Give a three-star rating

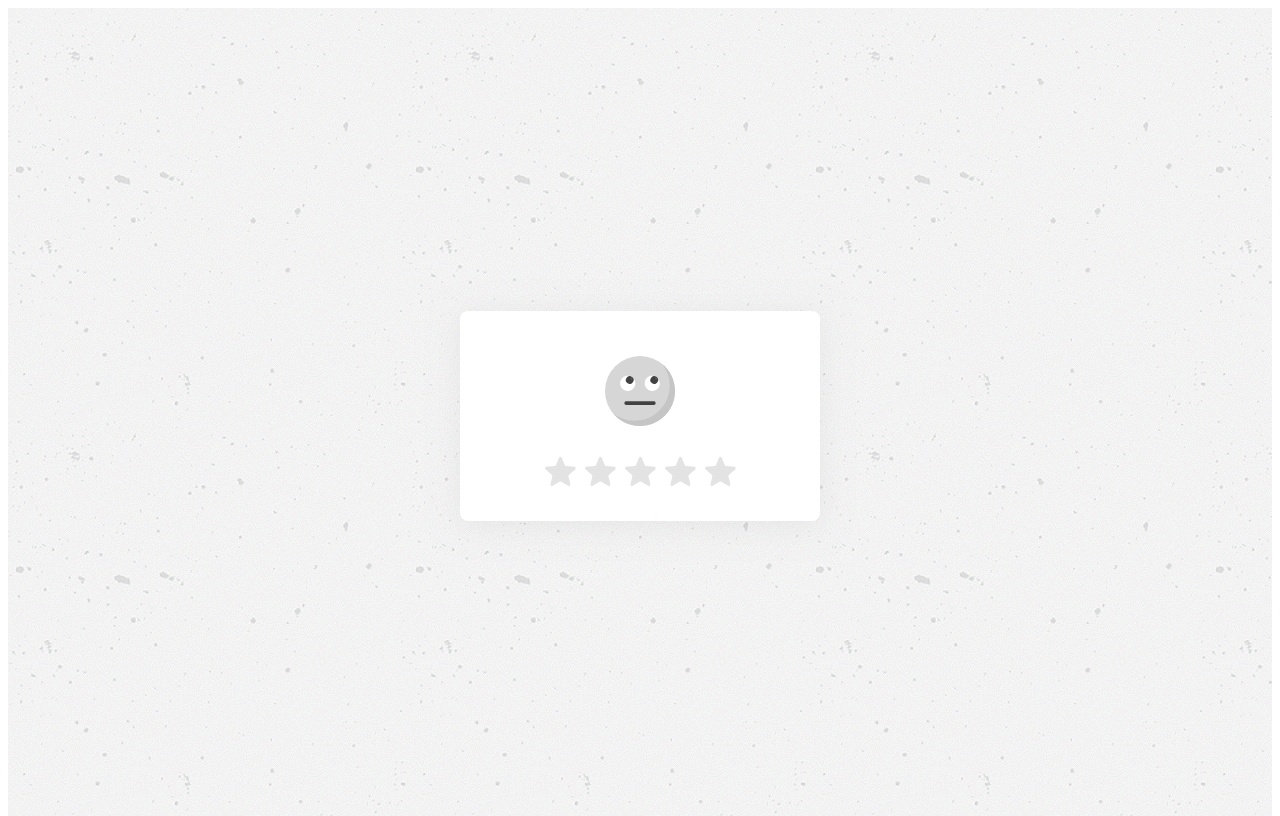640,472
